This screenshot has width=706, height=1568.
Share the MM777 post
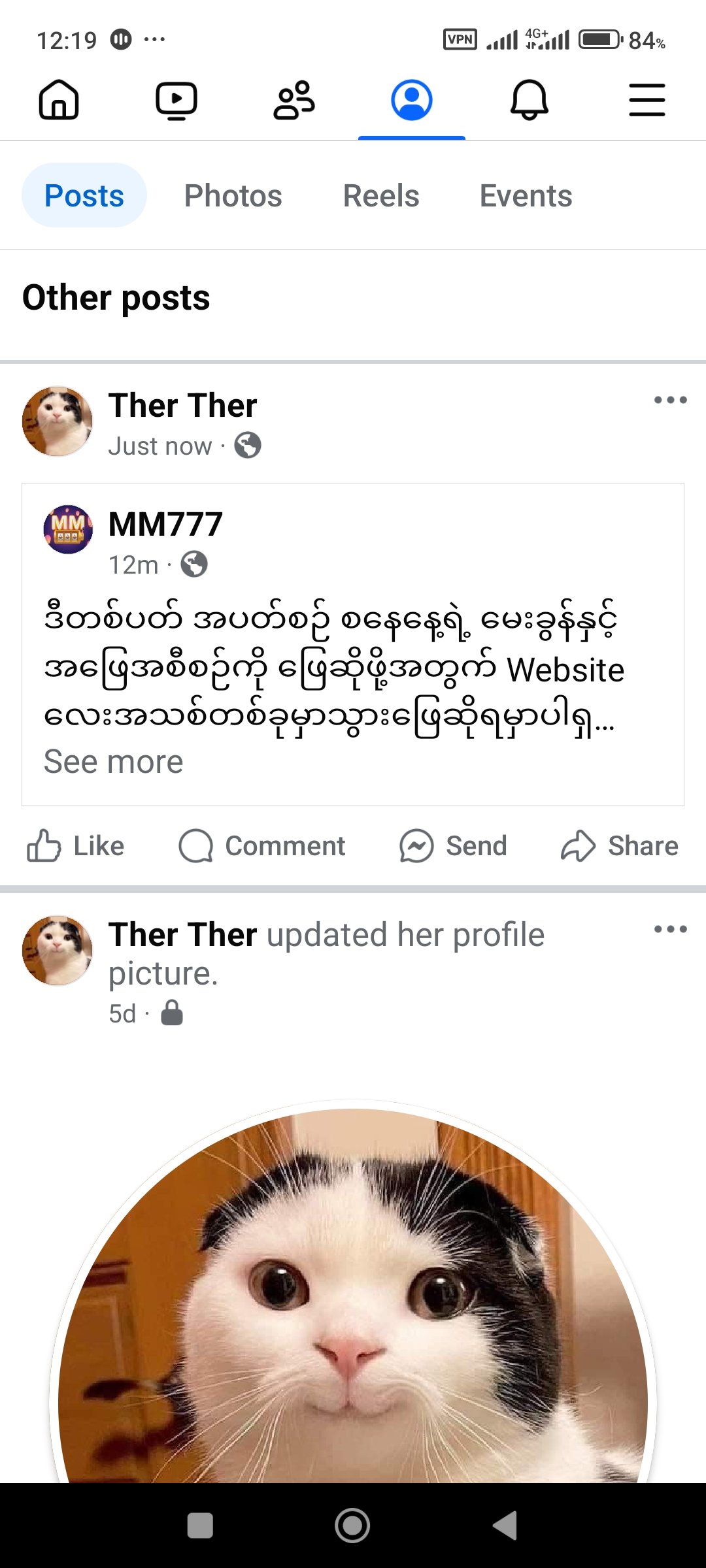(x=620, y=846)
